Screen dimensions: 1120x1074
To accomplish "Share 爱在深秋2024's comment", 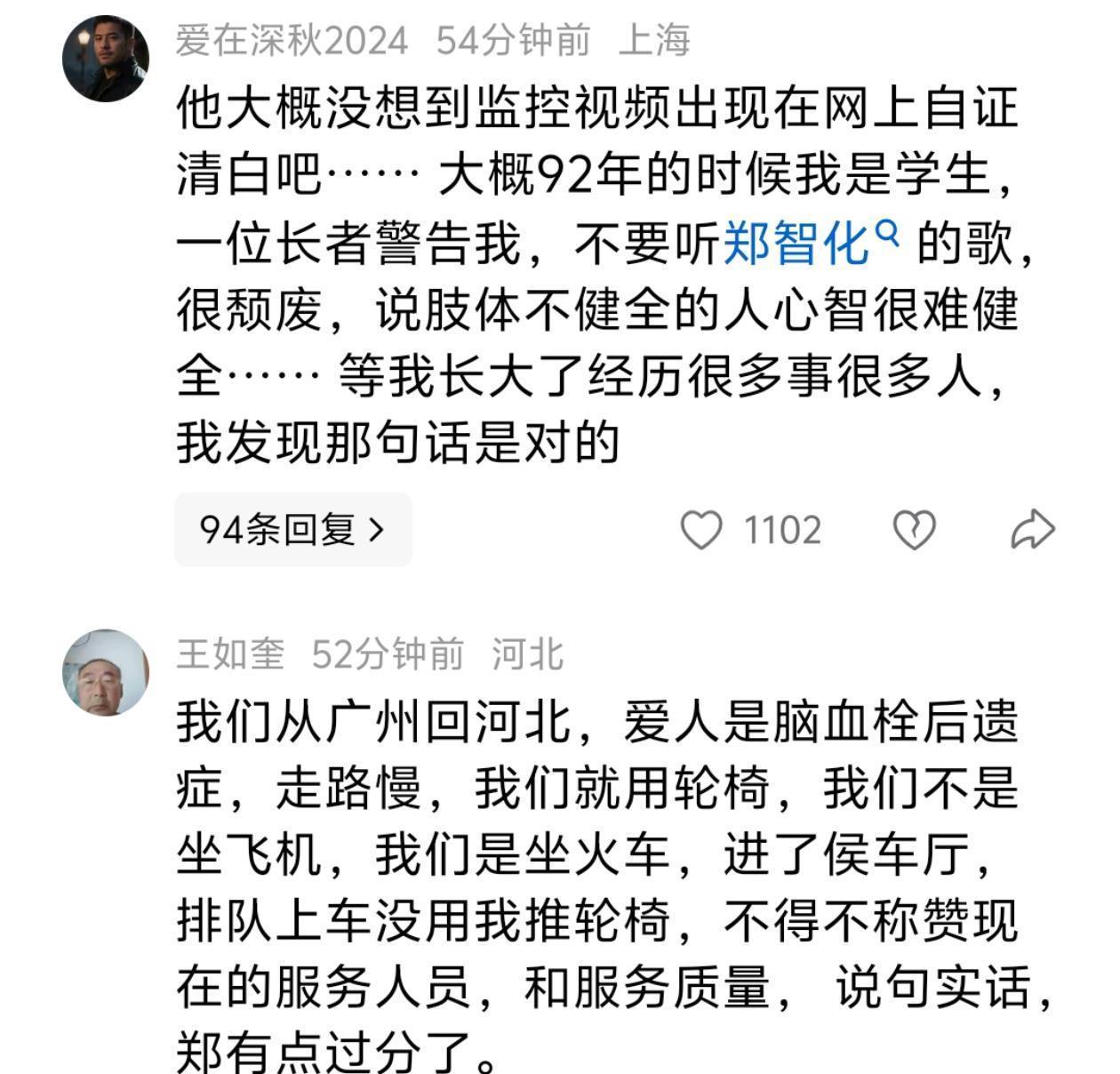I will click(x=1032, y=530).
